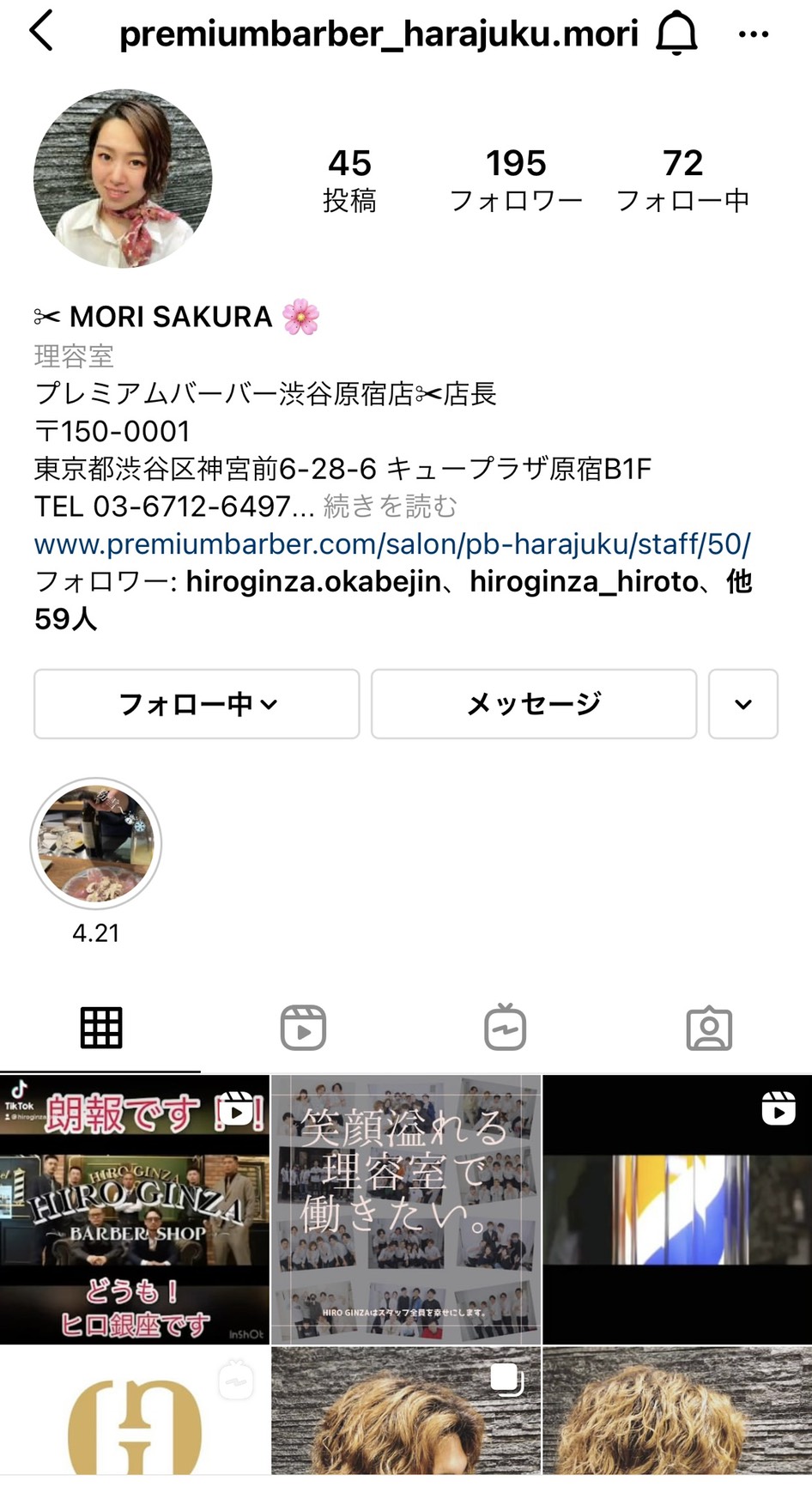Switch to the tagged photos tab
The width and height of the screenshot is (812, 1487).
click(x=709, y=1028)
